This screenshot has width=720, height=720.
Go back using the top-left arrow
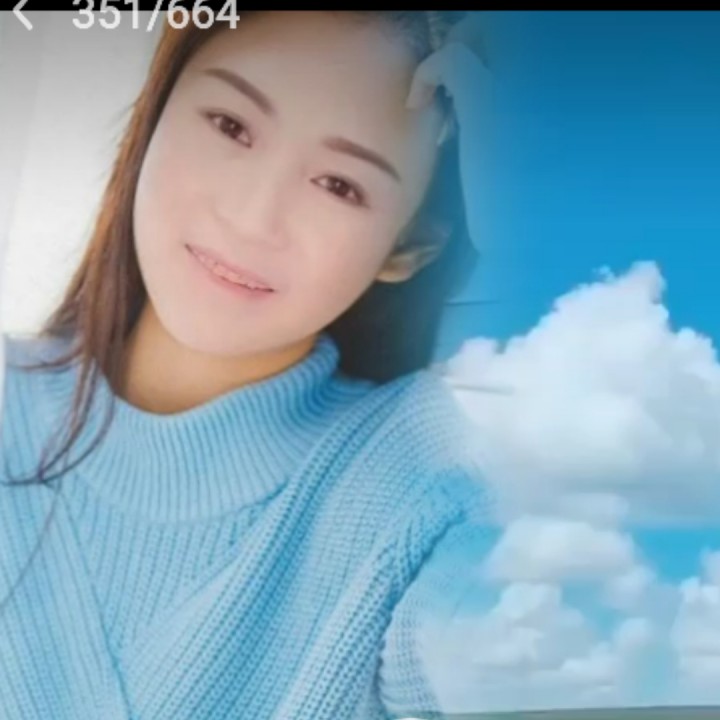click(22, 15)
